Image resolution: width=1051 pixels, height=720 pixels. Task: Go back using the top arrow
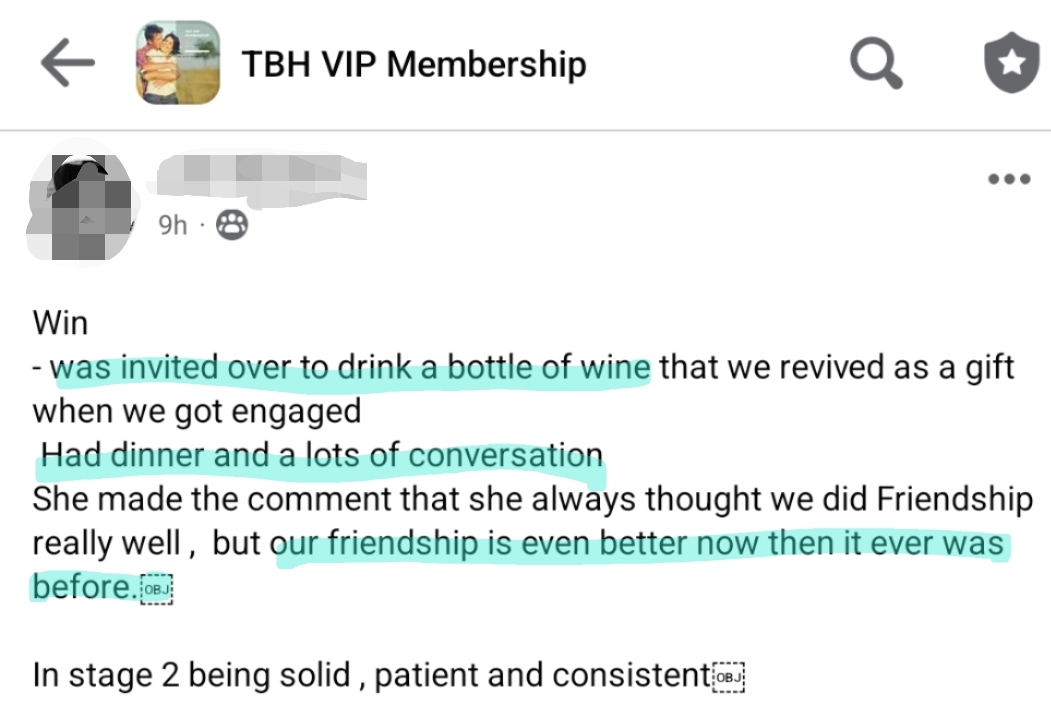point(68,64)
